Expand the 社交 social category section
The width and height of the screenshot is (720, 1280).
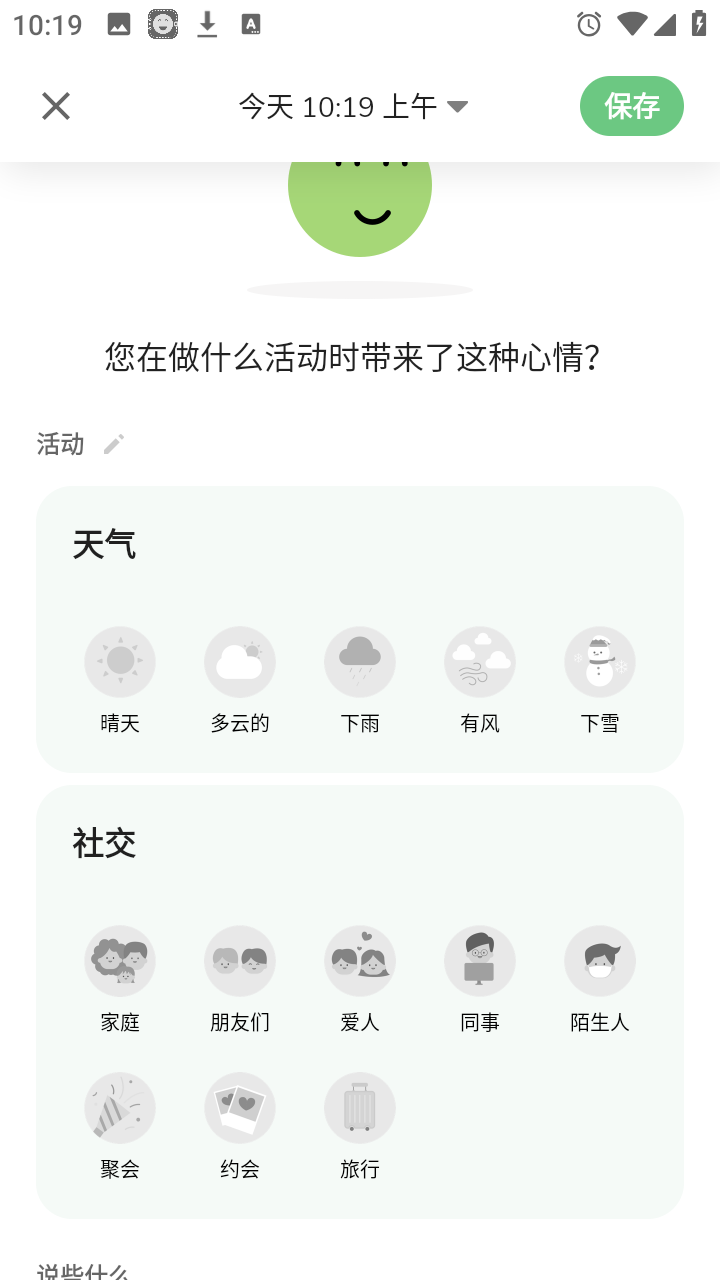click(x=105, y=842)
